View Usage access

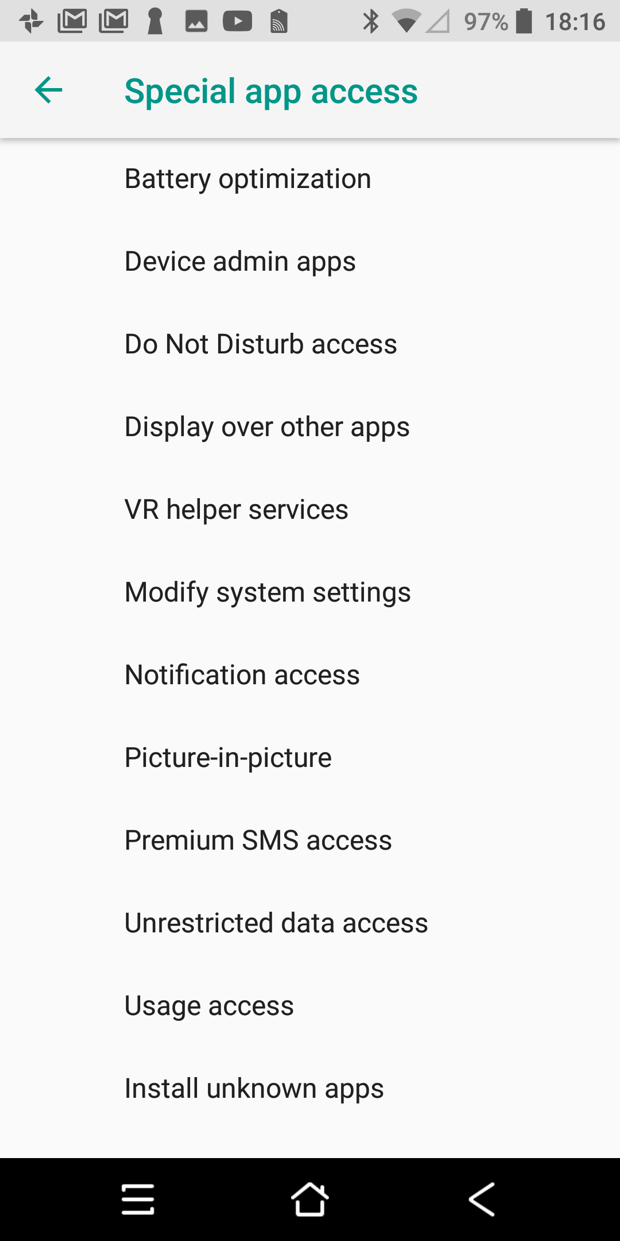[209, 1006]
